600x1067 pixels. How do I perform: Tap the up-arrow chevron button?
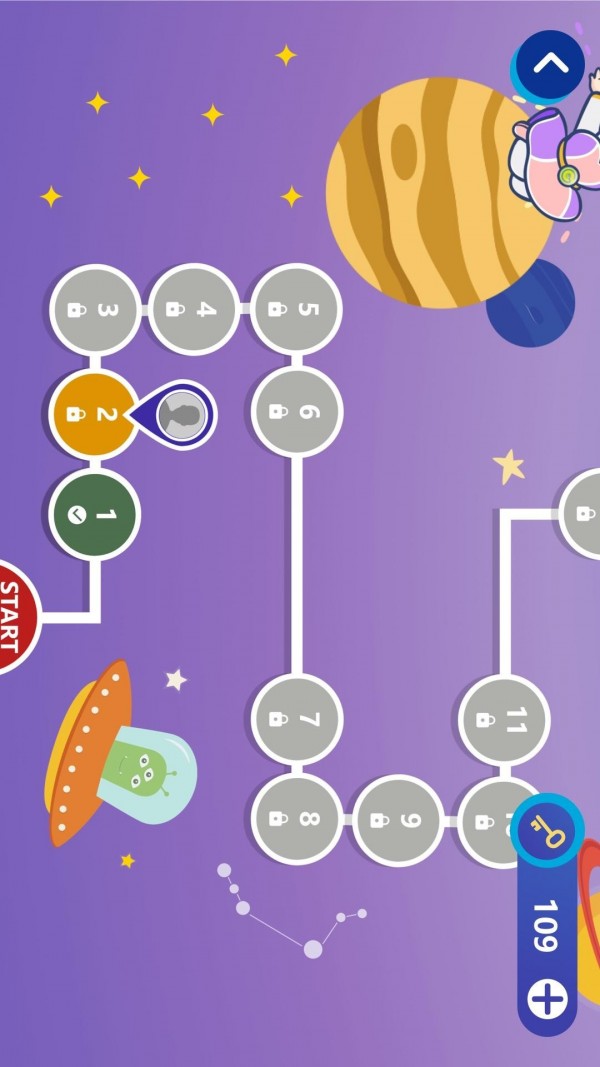point(551,65)
